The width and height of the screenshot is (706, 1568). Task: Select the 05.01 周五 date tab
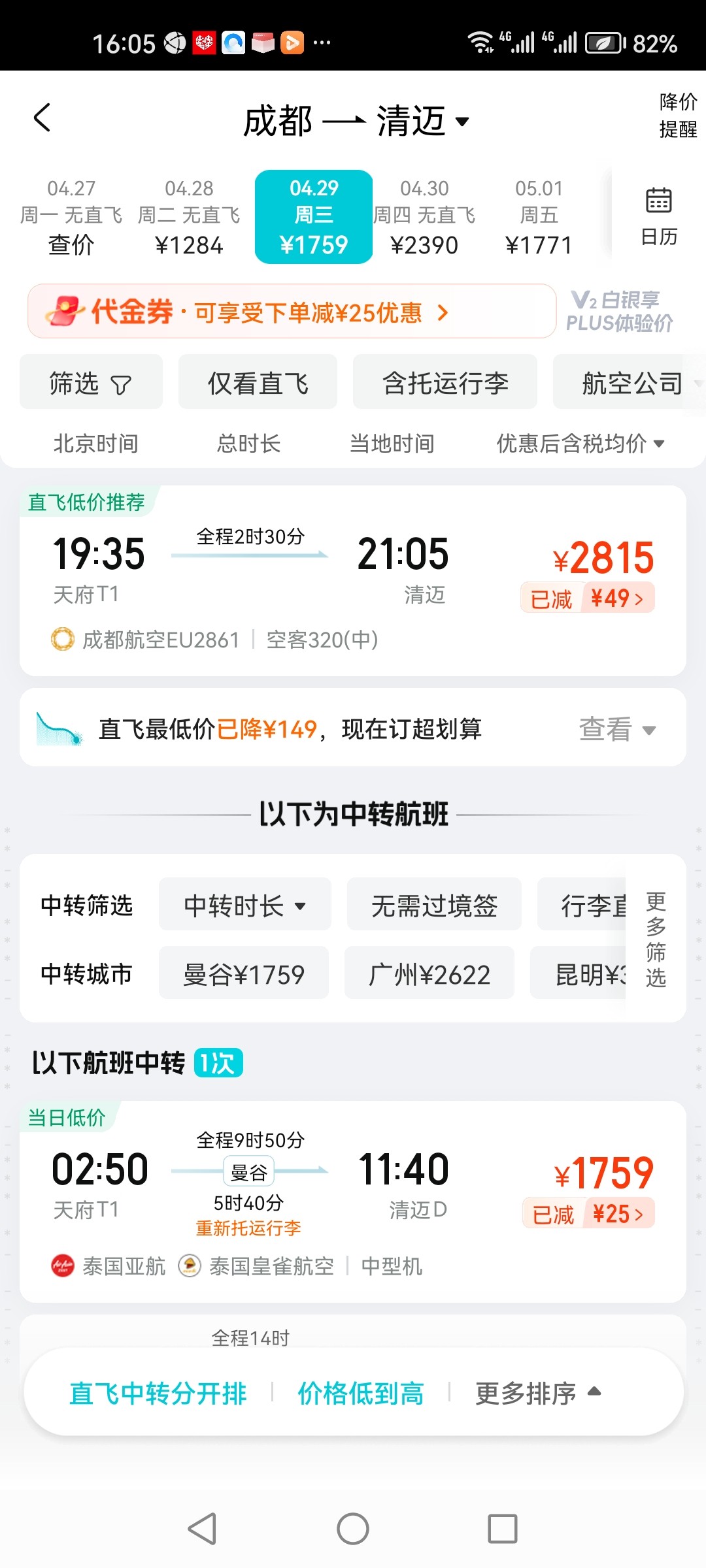point(539,217)
